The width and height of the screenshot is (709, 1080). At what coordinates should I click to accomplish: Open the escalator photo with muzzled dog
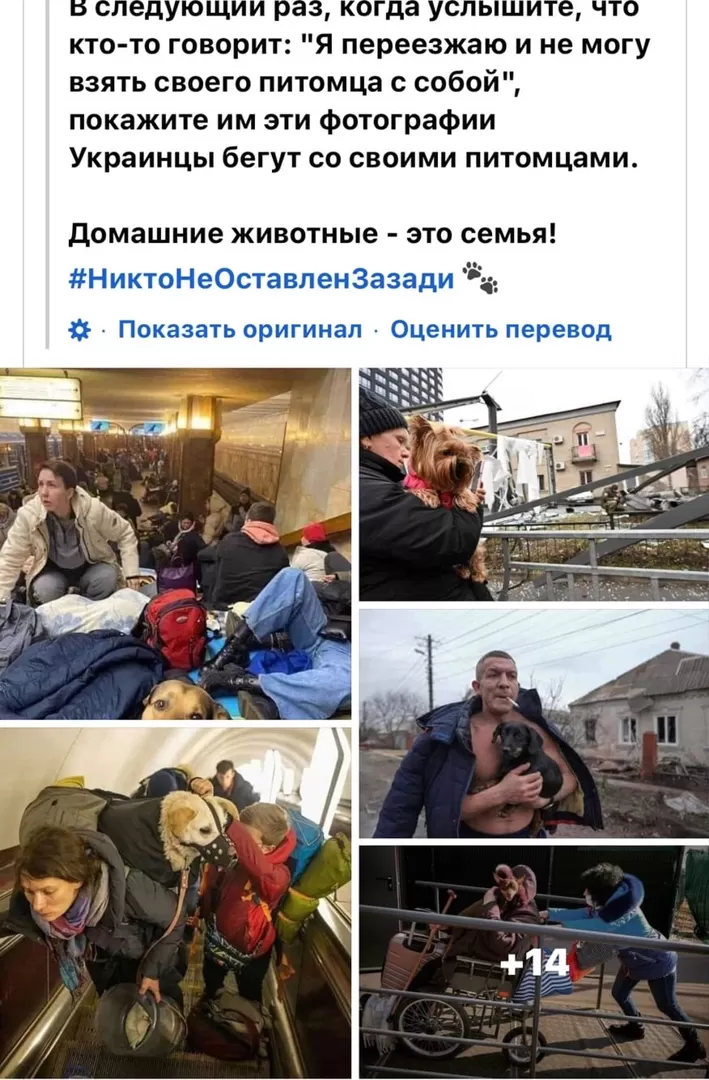[x=175, y=903]
